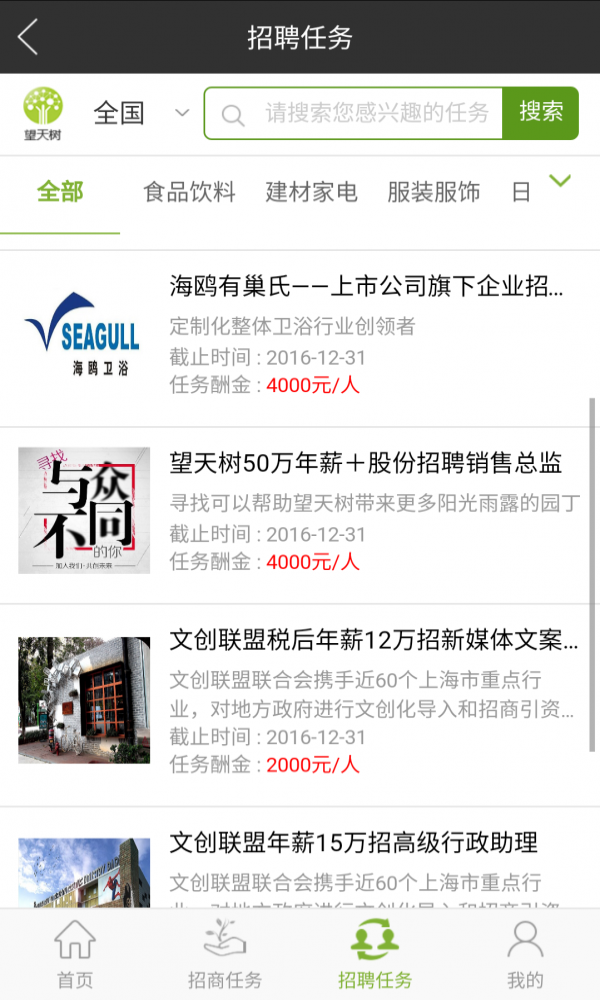This screenshot has height=1000, width=600.
Task: Select the 招聘任务 bottom tab
Action: click(x=375, y=955)
